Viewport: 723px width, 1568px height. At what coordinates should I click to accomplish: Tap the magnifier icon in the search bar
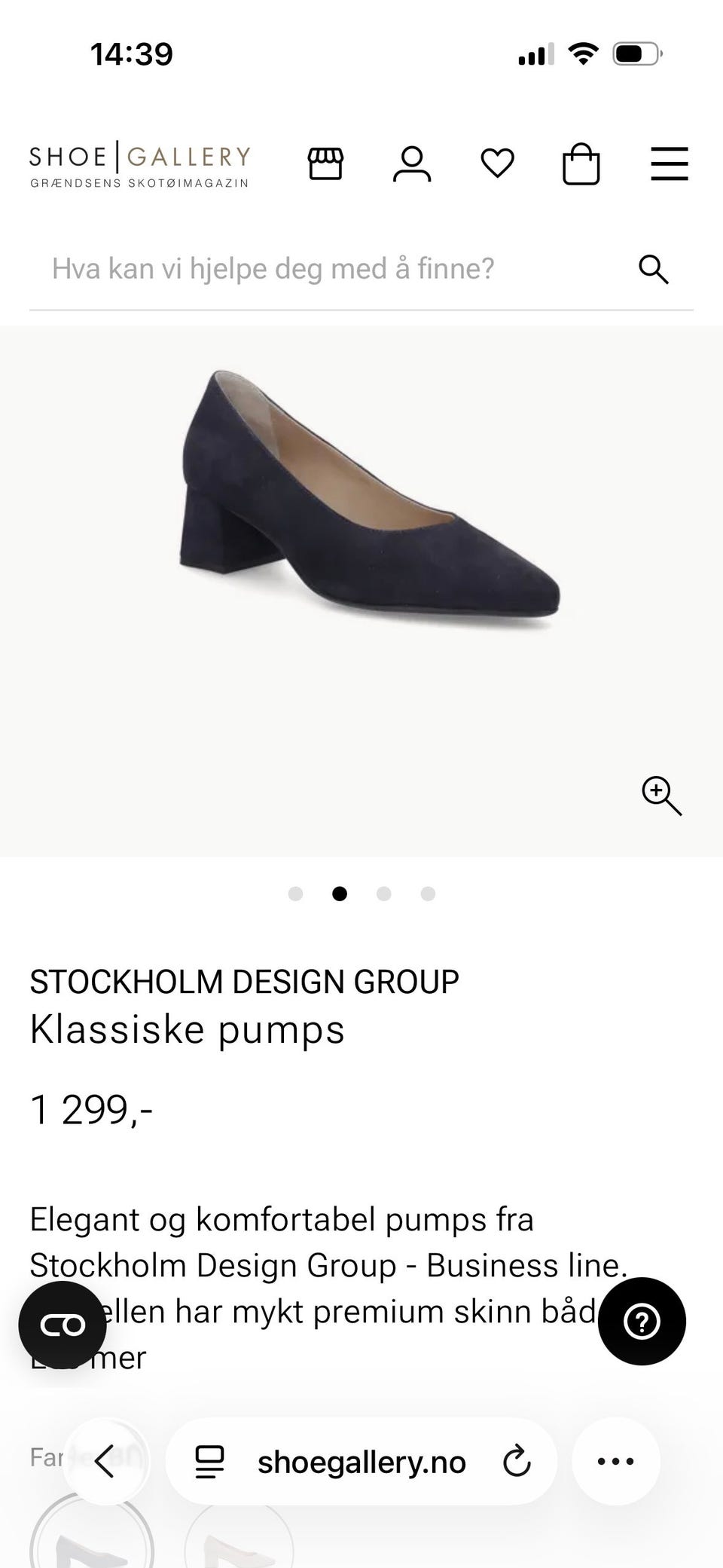[654, 269]
